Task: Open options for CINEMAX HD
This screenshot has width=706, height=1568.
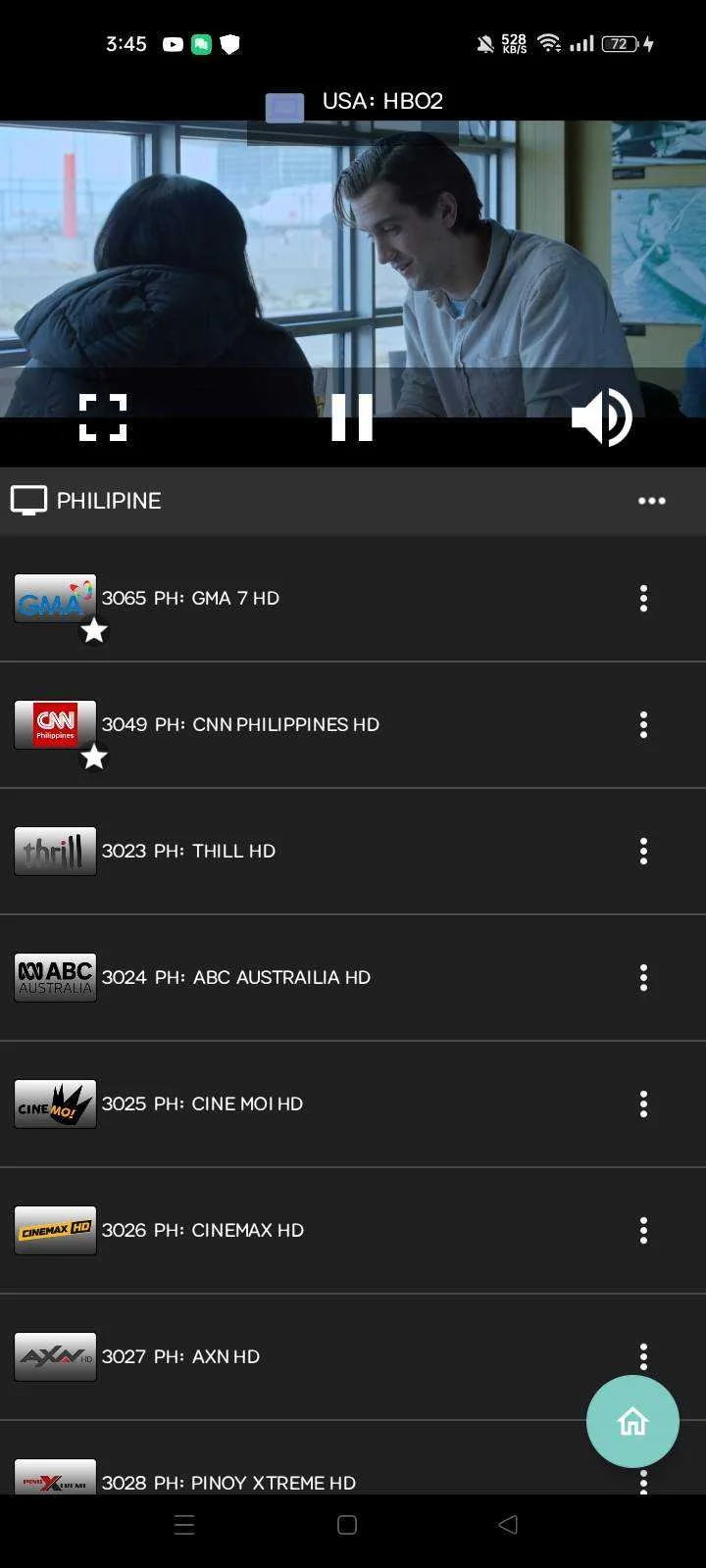Action: (643, 1231)
